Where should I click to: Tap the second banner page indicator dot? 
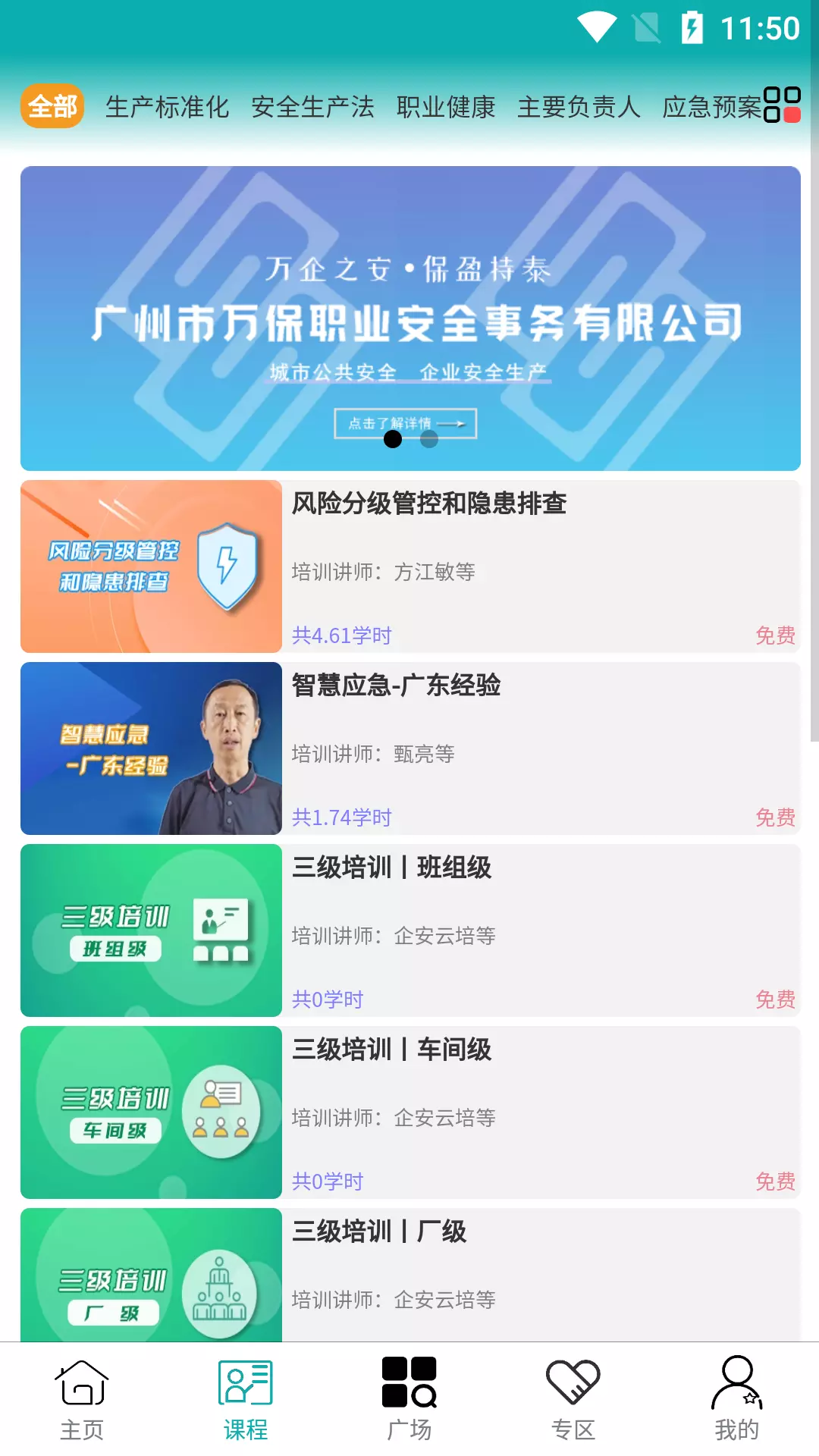click(x=429, y=439)
